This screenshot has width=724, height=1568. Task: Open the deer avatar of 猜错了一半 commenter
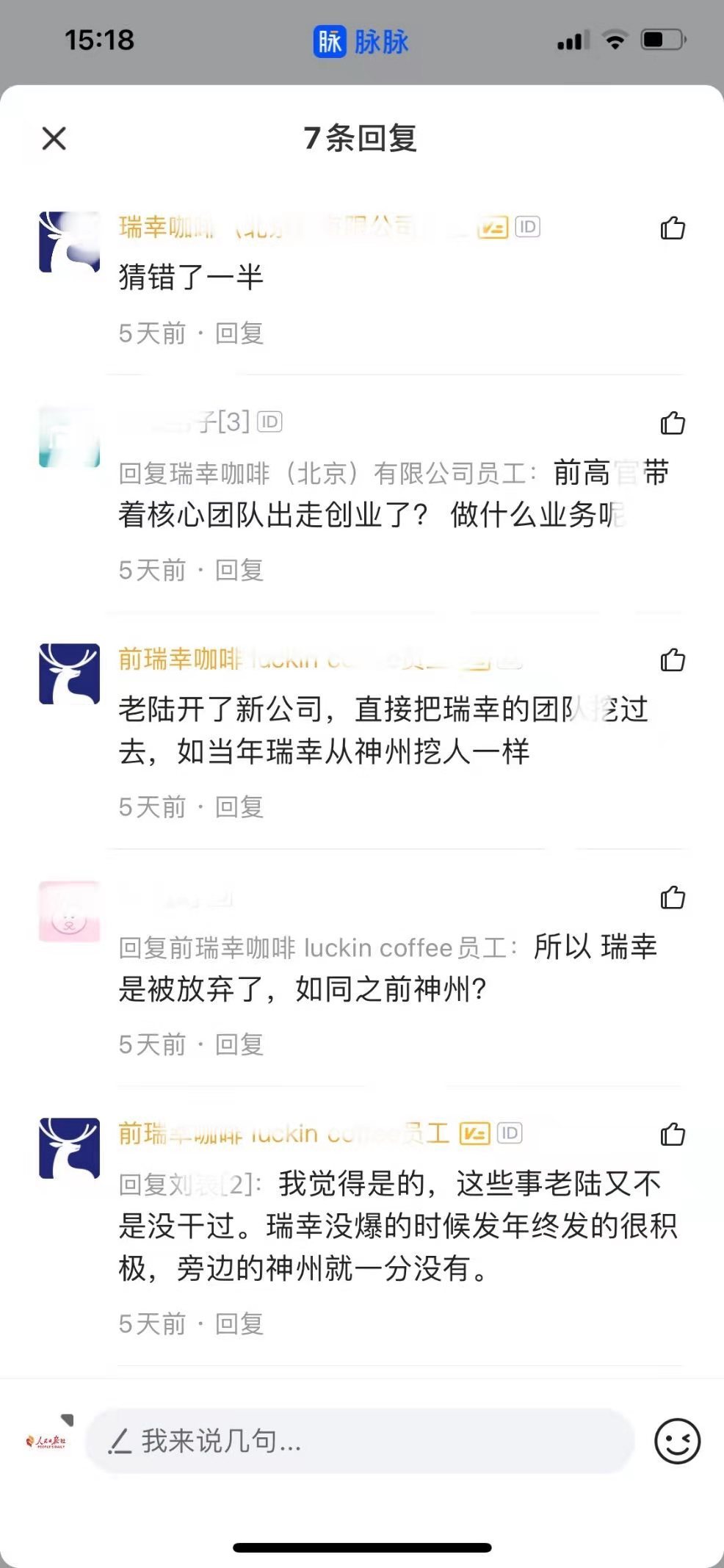[x=69, y=242]
